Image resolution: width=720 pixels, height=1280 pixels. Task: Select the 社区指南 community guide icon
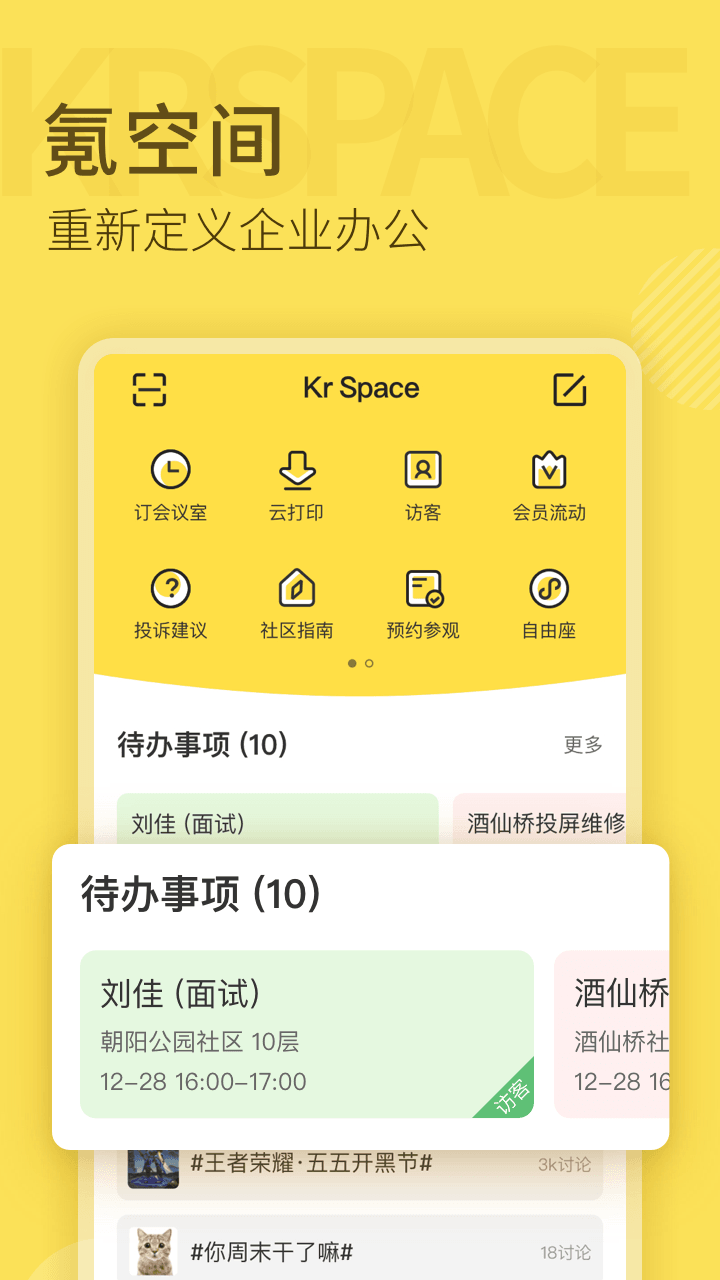(x=294, y=601)
